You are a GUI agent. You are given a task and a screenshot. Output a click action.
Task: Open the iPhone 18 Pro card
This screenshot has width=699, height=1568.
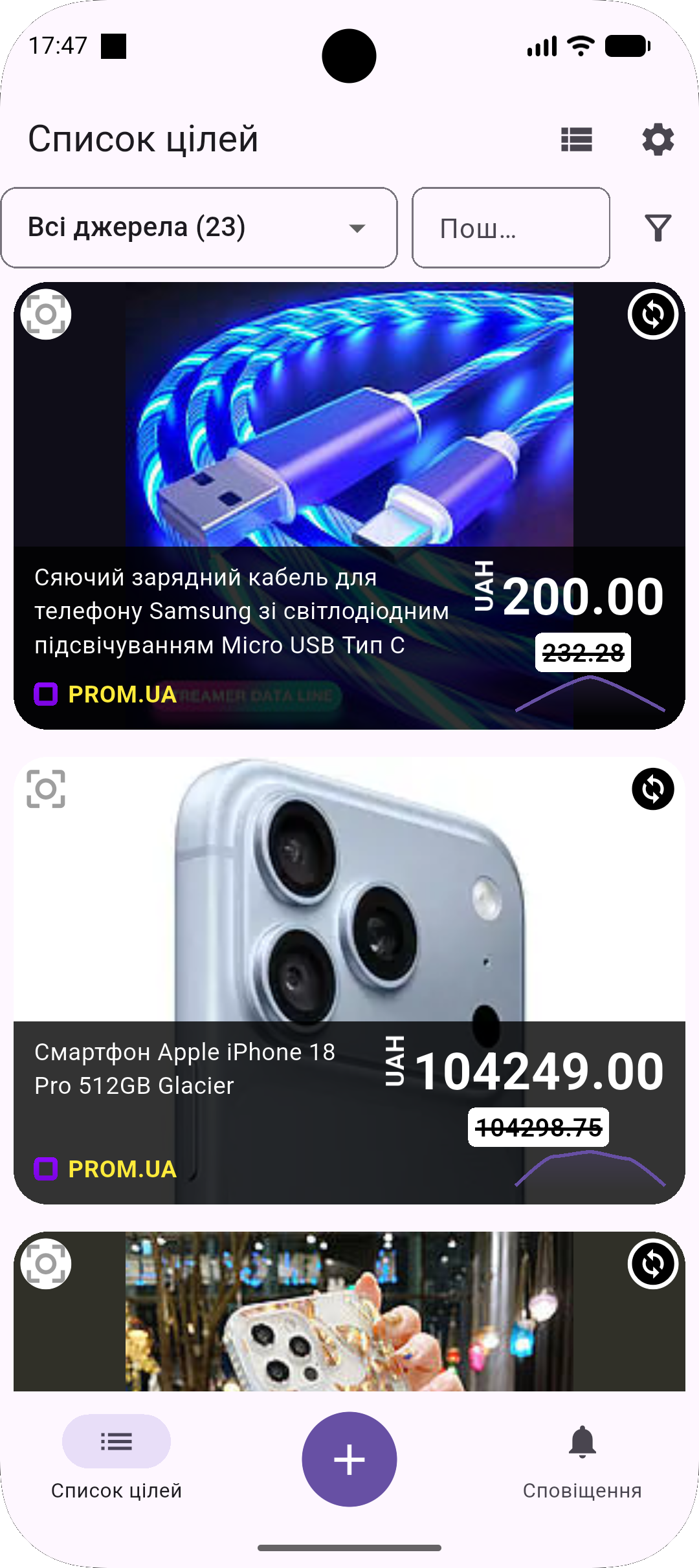tap(349, 981)
